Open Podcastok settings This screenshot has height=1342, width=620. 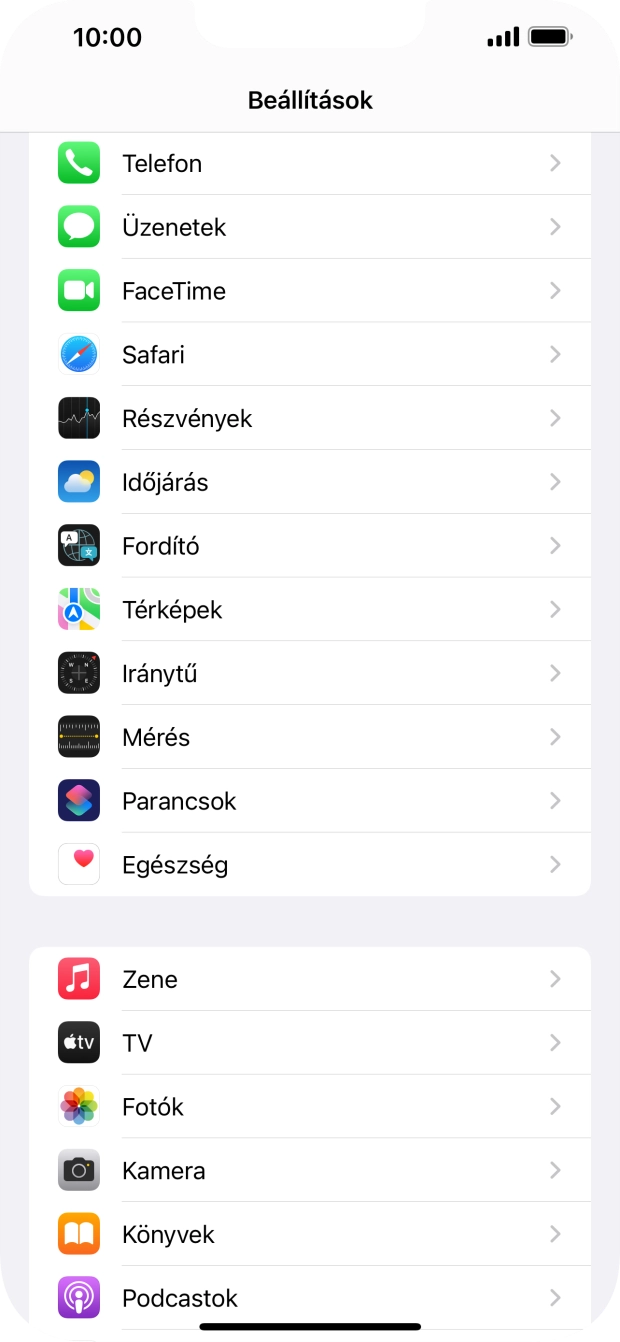(x=310, y=1298)
